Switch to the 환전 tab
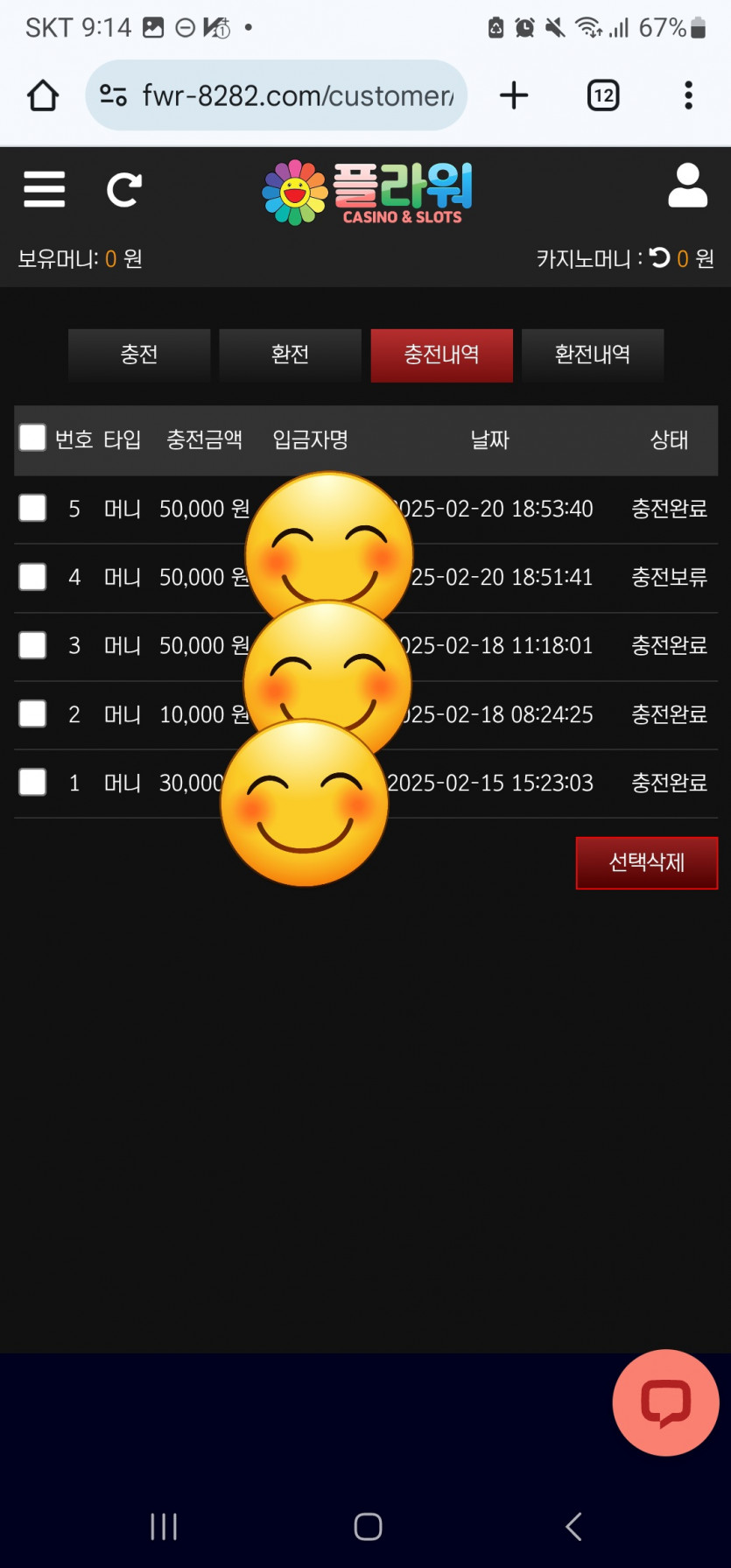 click(x=290, y=355)
